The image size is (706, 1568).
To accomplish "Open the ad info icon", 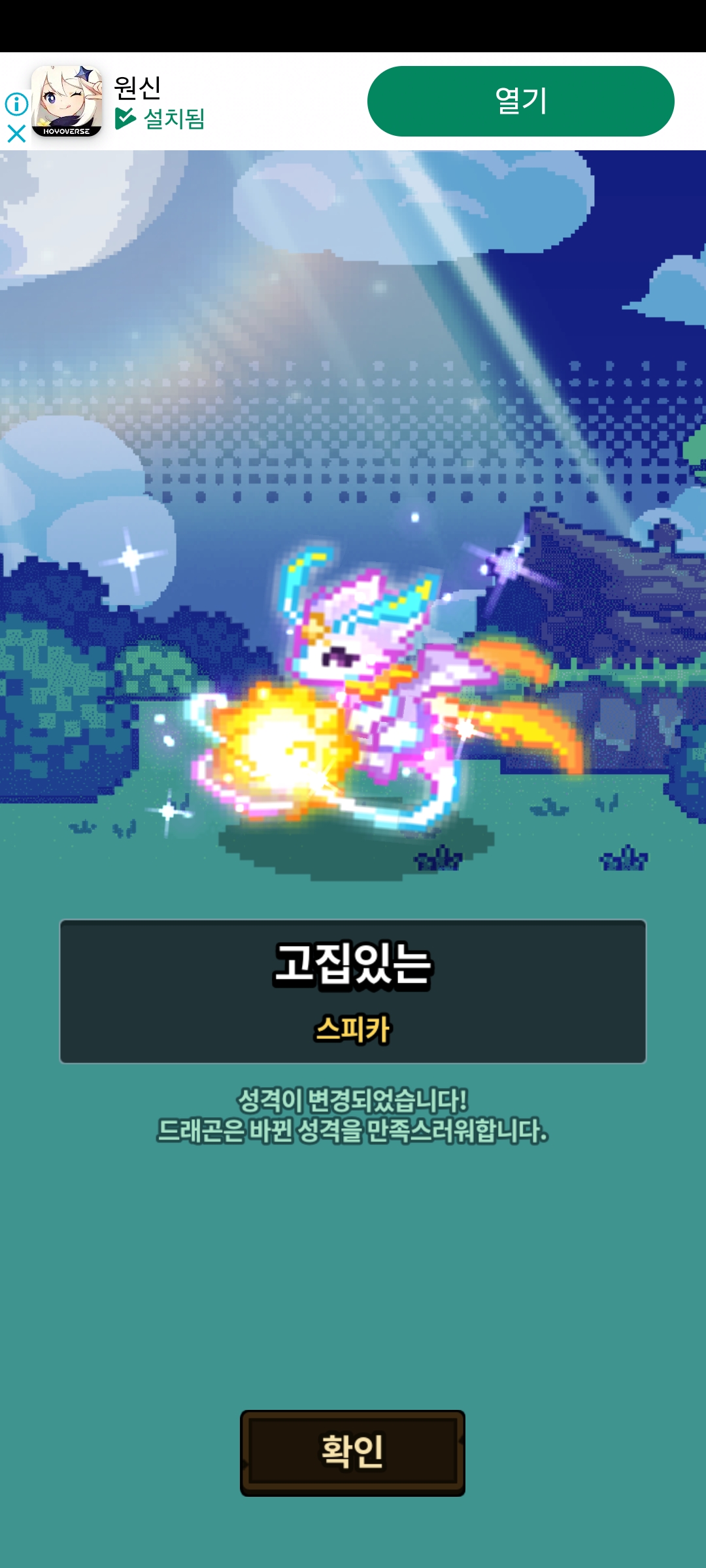I will click(16, 104).
